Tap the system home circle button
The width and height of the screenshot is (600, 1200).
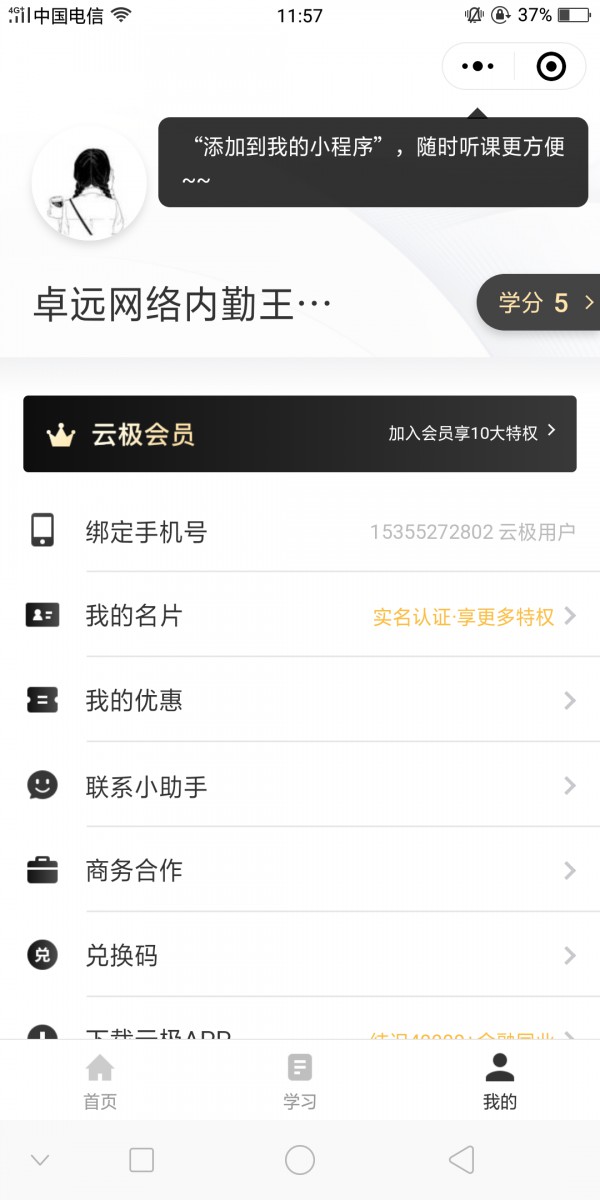[300, 1160]
